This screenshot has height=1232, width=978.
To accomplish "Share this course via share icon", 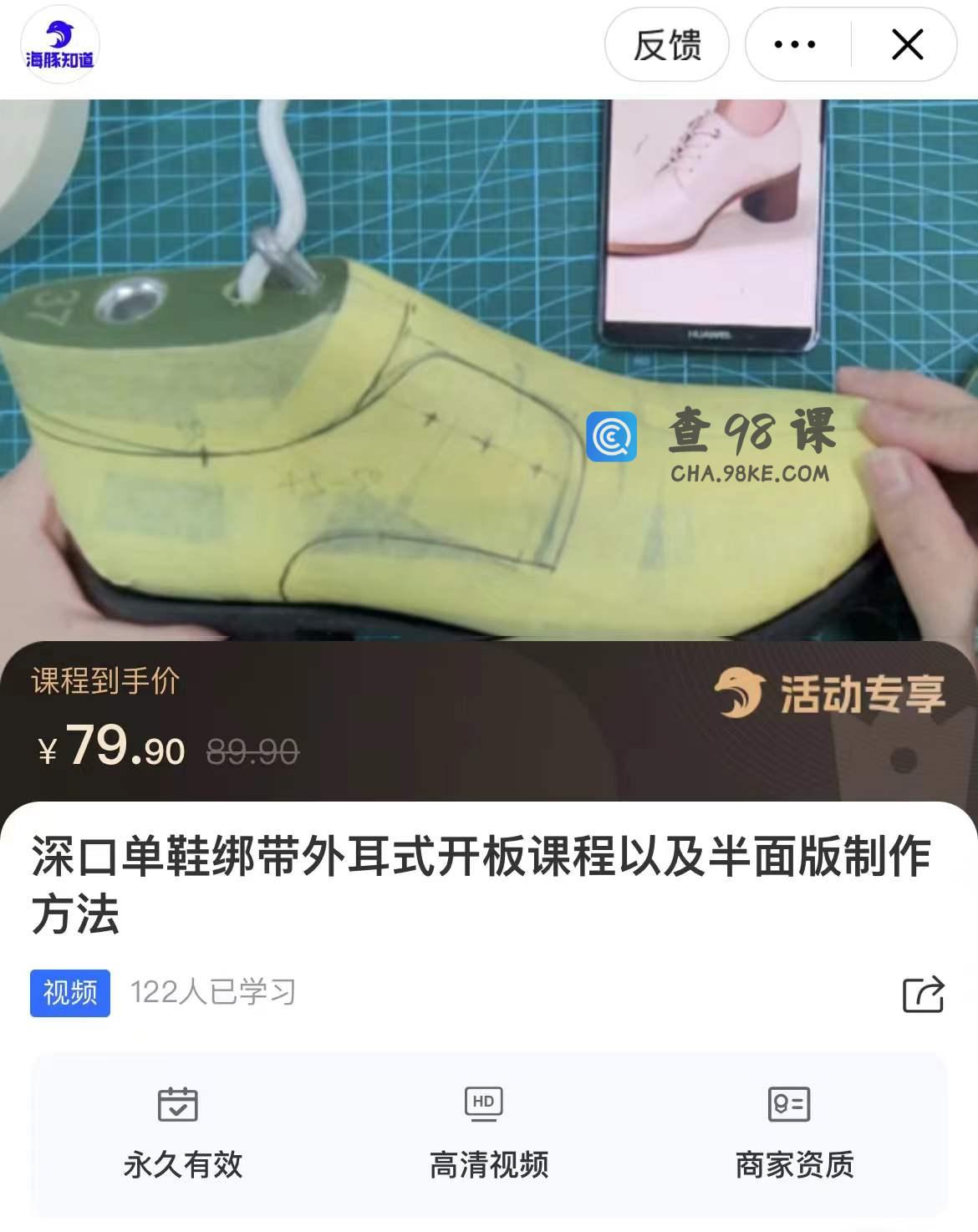I will coord(923,994).
